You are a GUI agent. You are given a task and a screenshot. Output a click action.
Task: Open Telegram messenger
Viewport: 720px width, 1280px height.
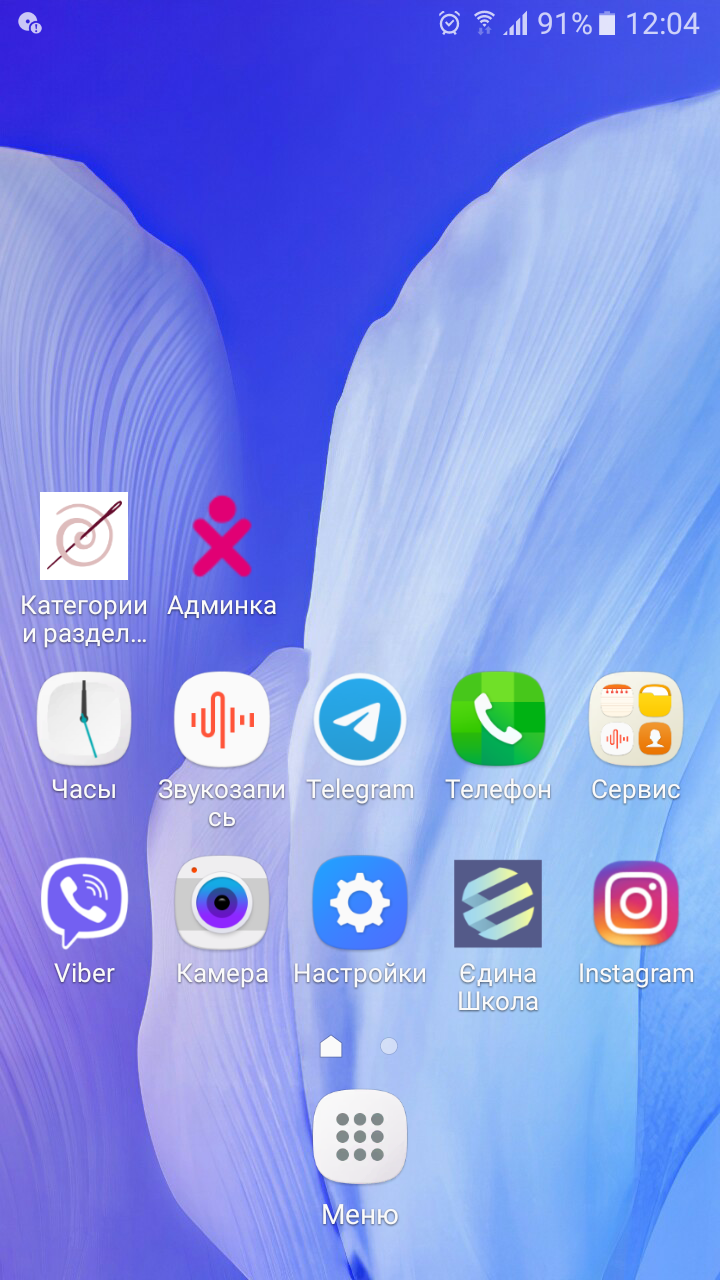[x=360, y=719]
